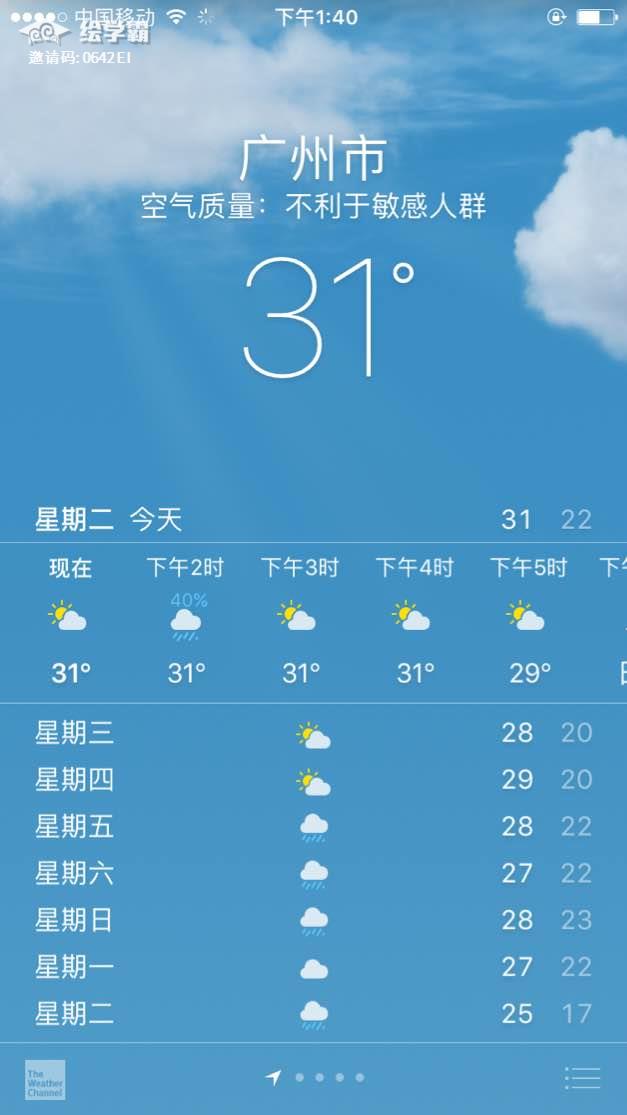
Task: Open the city list menu
Action: [x=582, y=1078]
